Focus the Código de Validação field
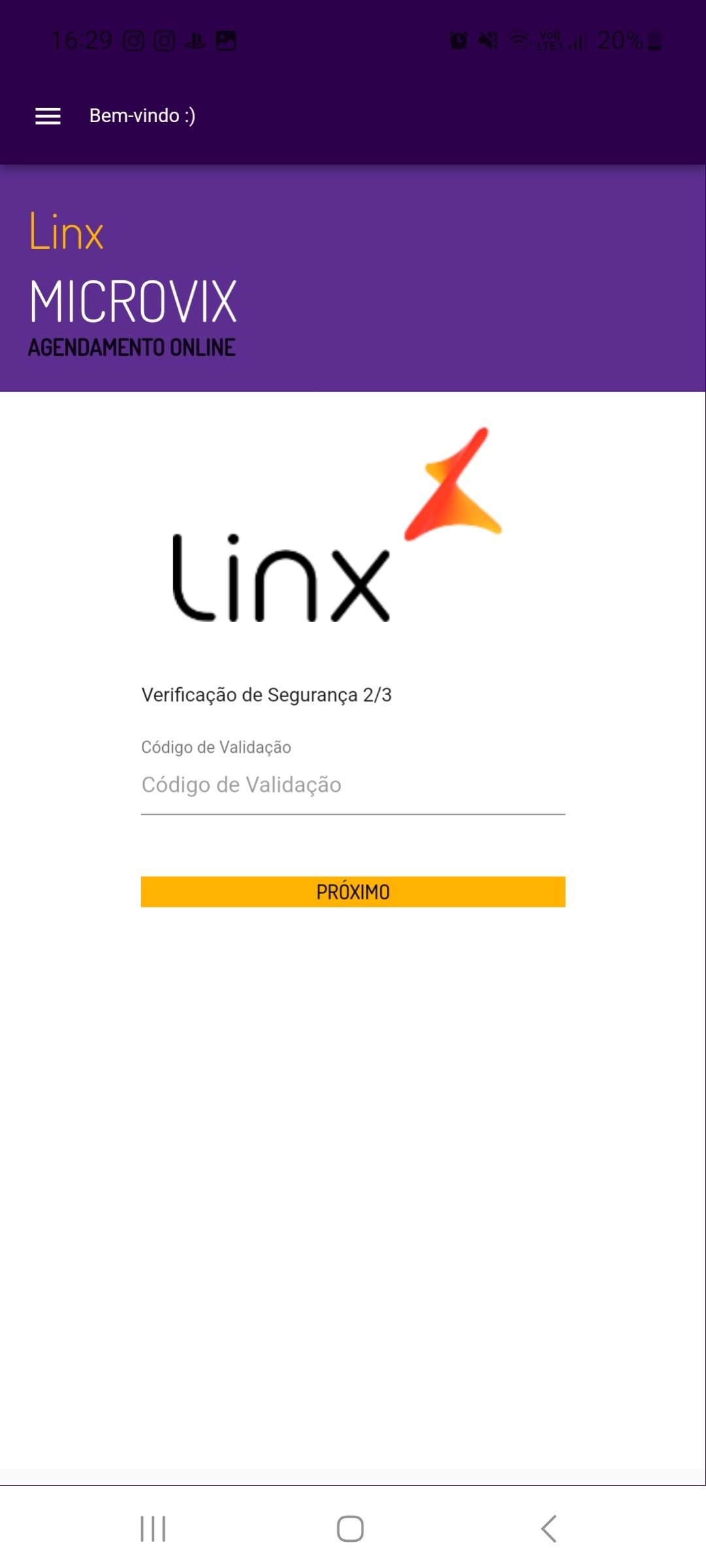Screen dimensions: 706x1568 (x=353, y=785)
